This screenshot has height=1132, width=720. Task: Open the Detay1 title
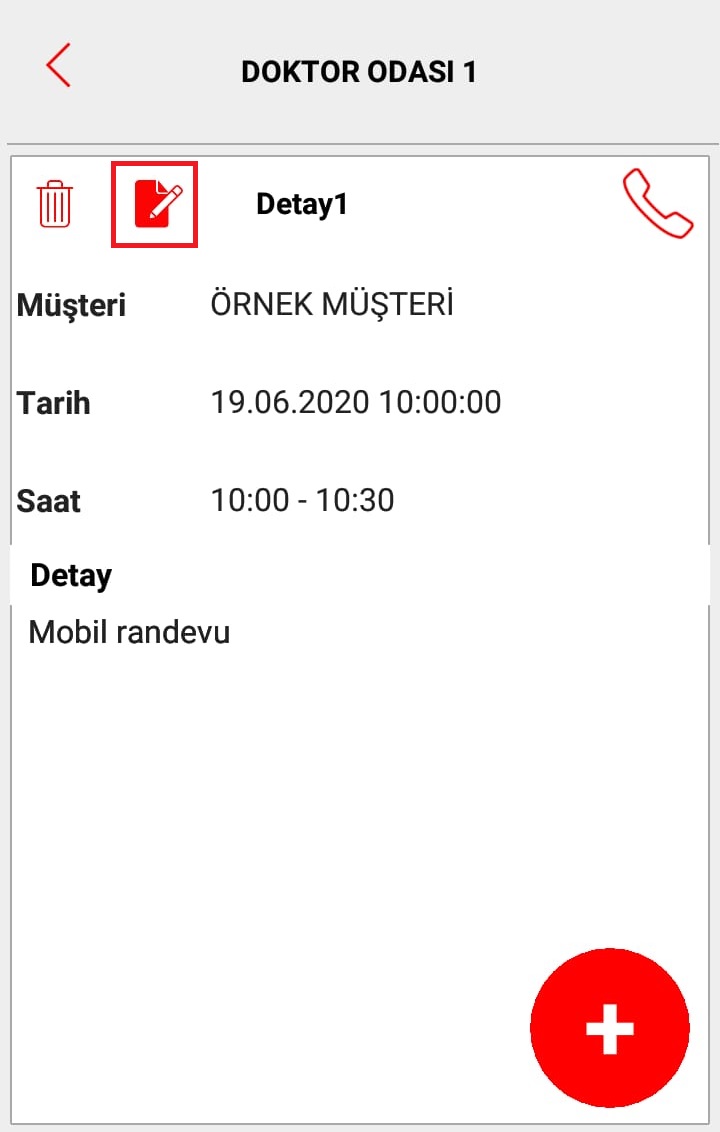click(x=302, y=203)
